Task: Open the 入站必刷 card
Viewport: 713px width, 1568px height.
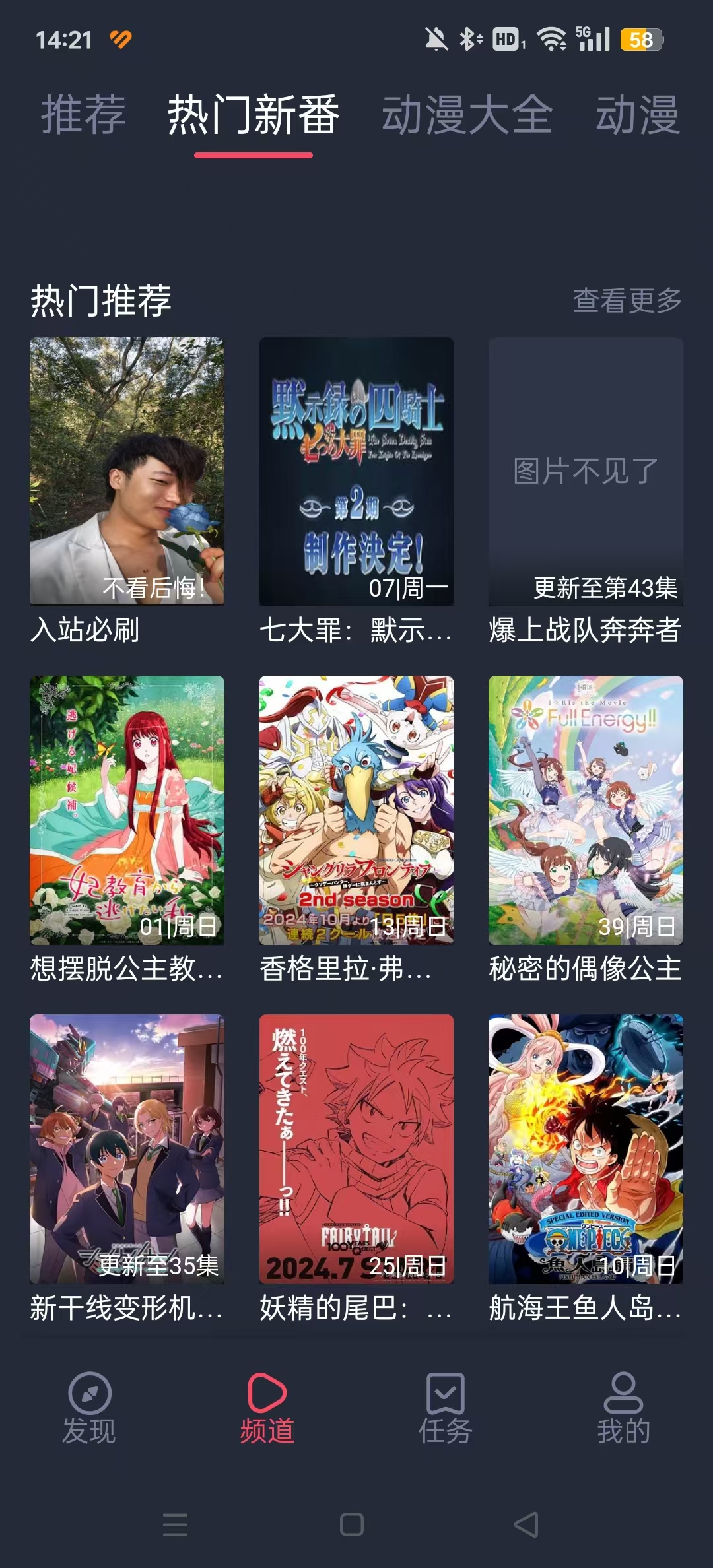Action: point(127,471)
